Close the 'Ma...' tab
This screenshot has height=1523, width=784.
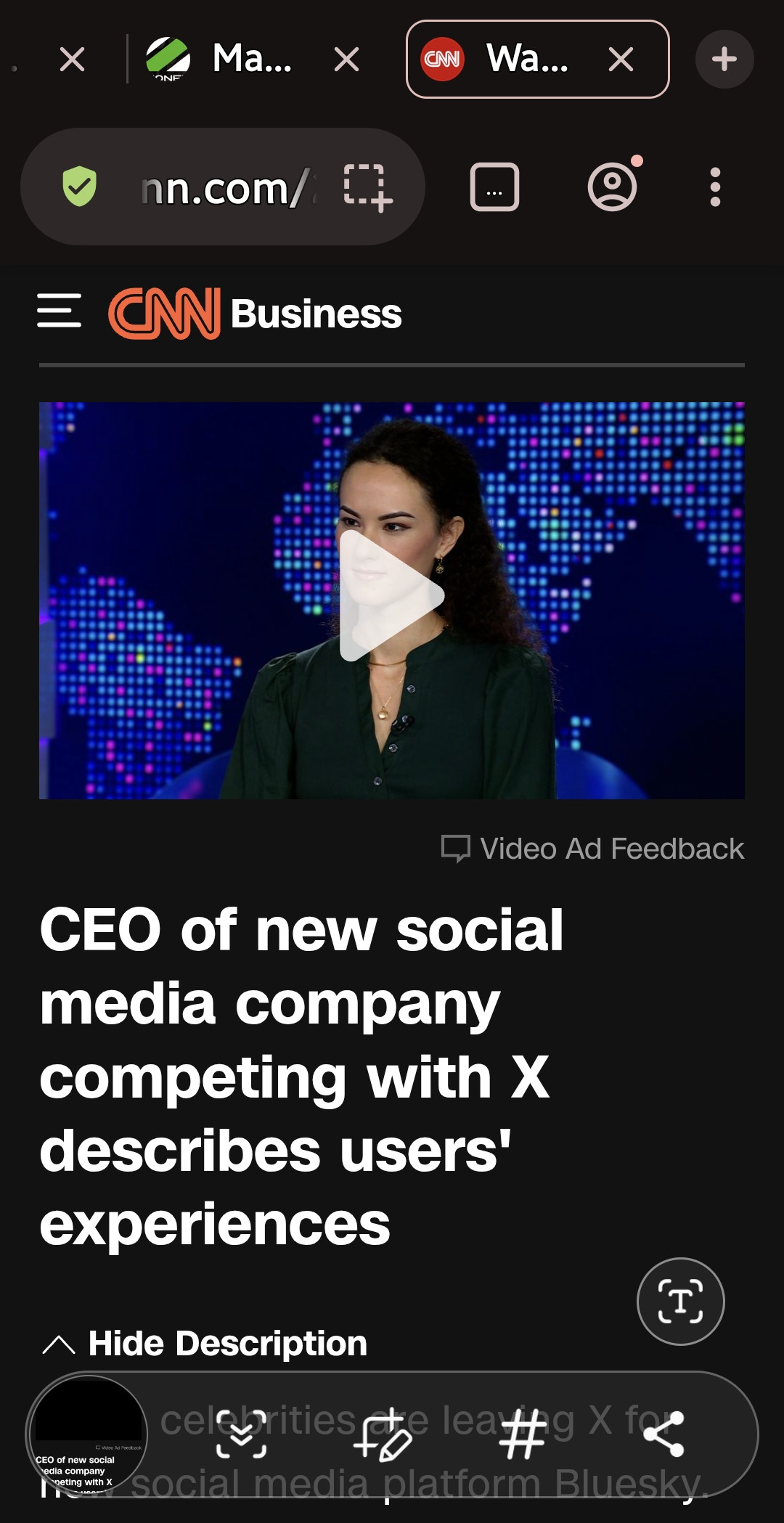346,59
